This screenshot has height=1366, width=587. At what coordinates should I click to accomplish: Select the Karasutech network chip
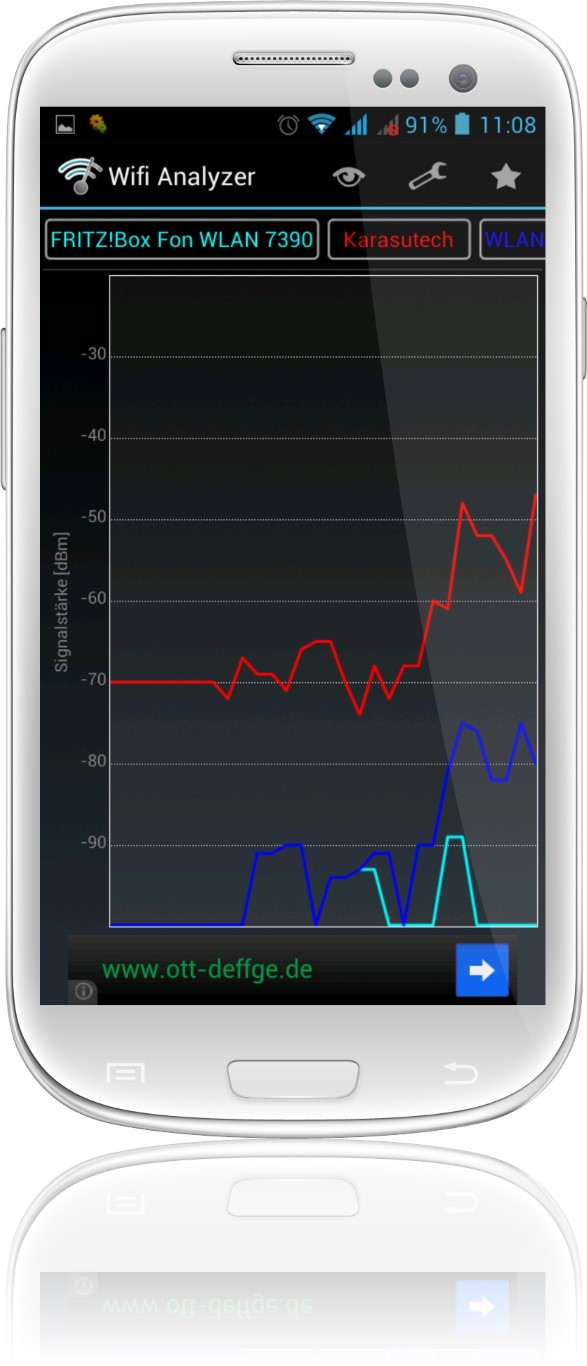tap(399, 240)
